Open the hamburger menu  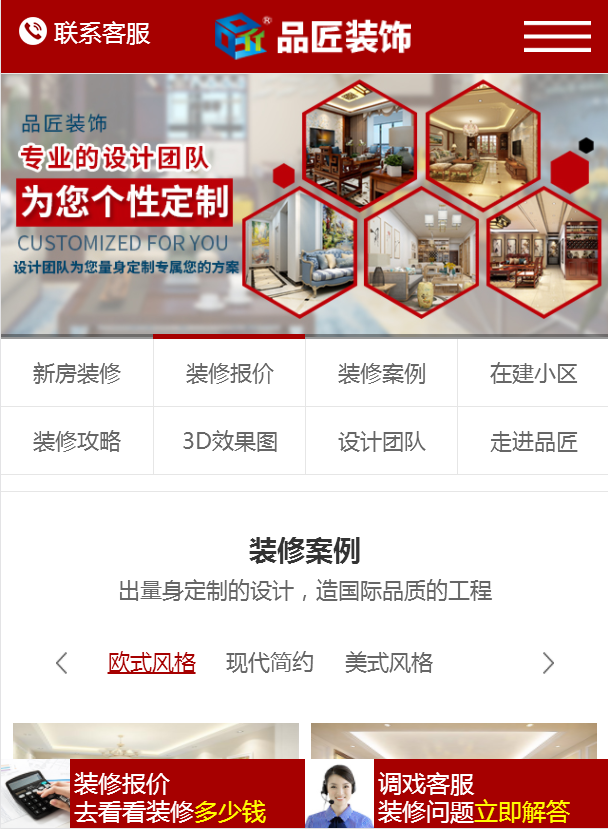click(557, 36)
